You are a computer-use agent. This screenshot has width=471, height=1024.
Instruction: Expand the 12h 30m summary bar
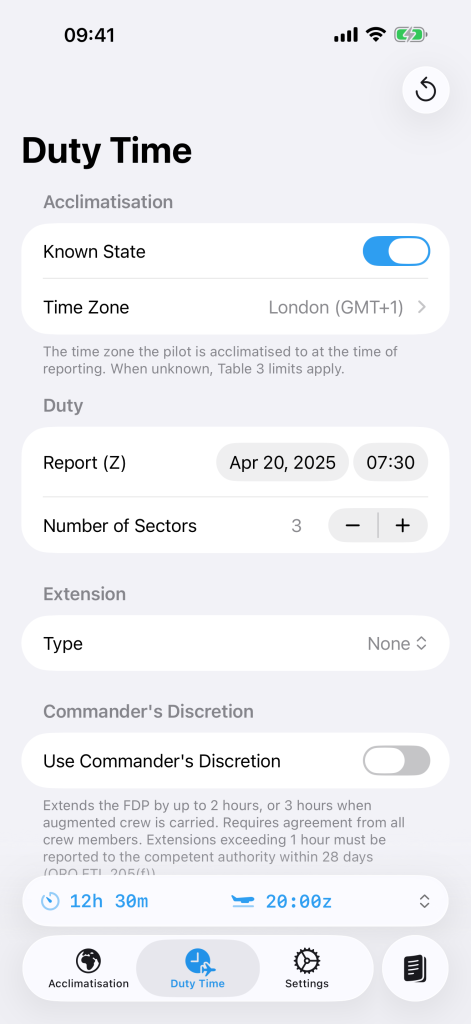pyautogui.click(x=235, y=901)
